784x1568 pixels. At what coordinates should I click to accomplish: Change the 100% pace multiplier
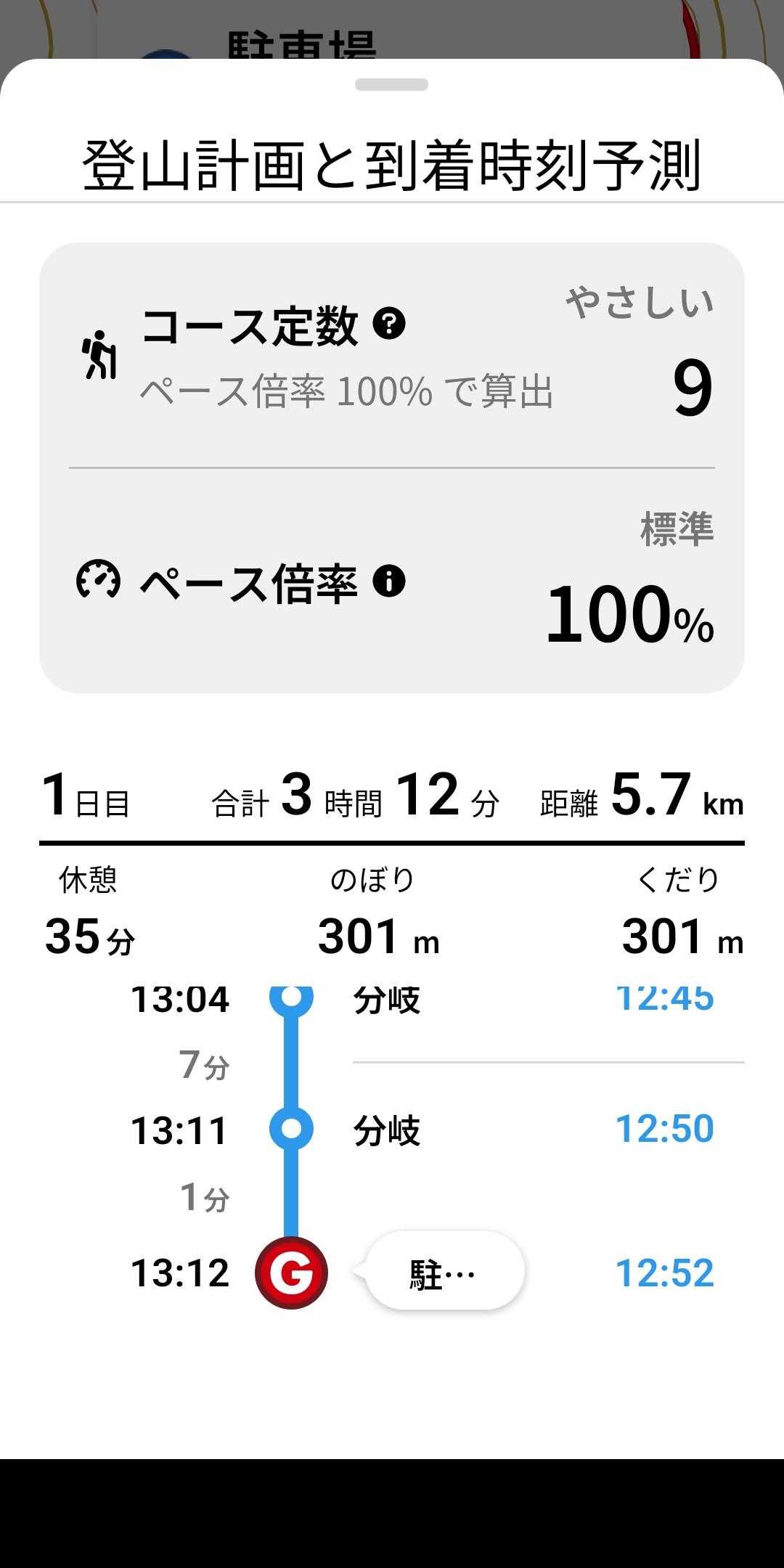629,614
